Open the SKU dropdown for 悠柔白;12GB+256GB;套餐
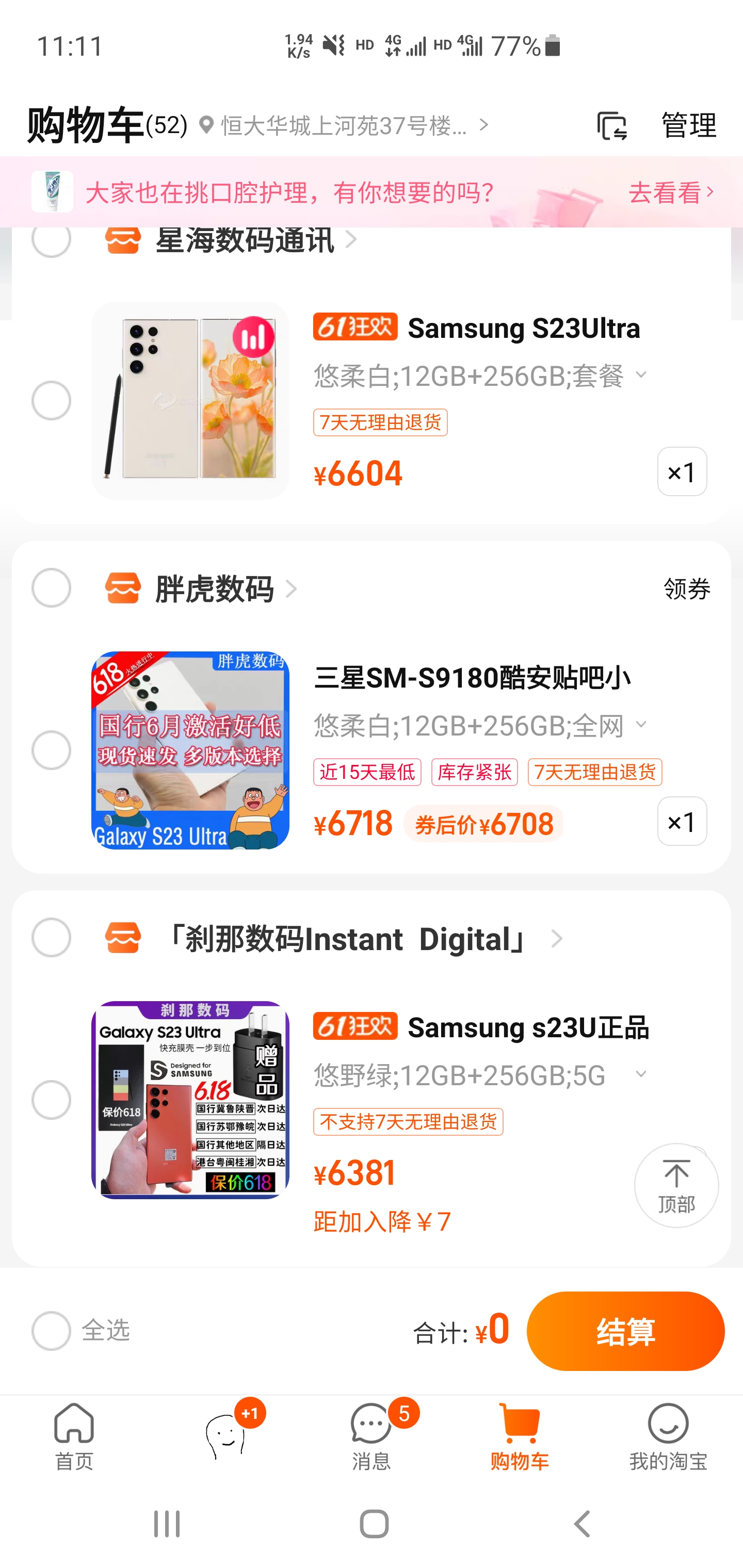 641,375
